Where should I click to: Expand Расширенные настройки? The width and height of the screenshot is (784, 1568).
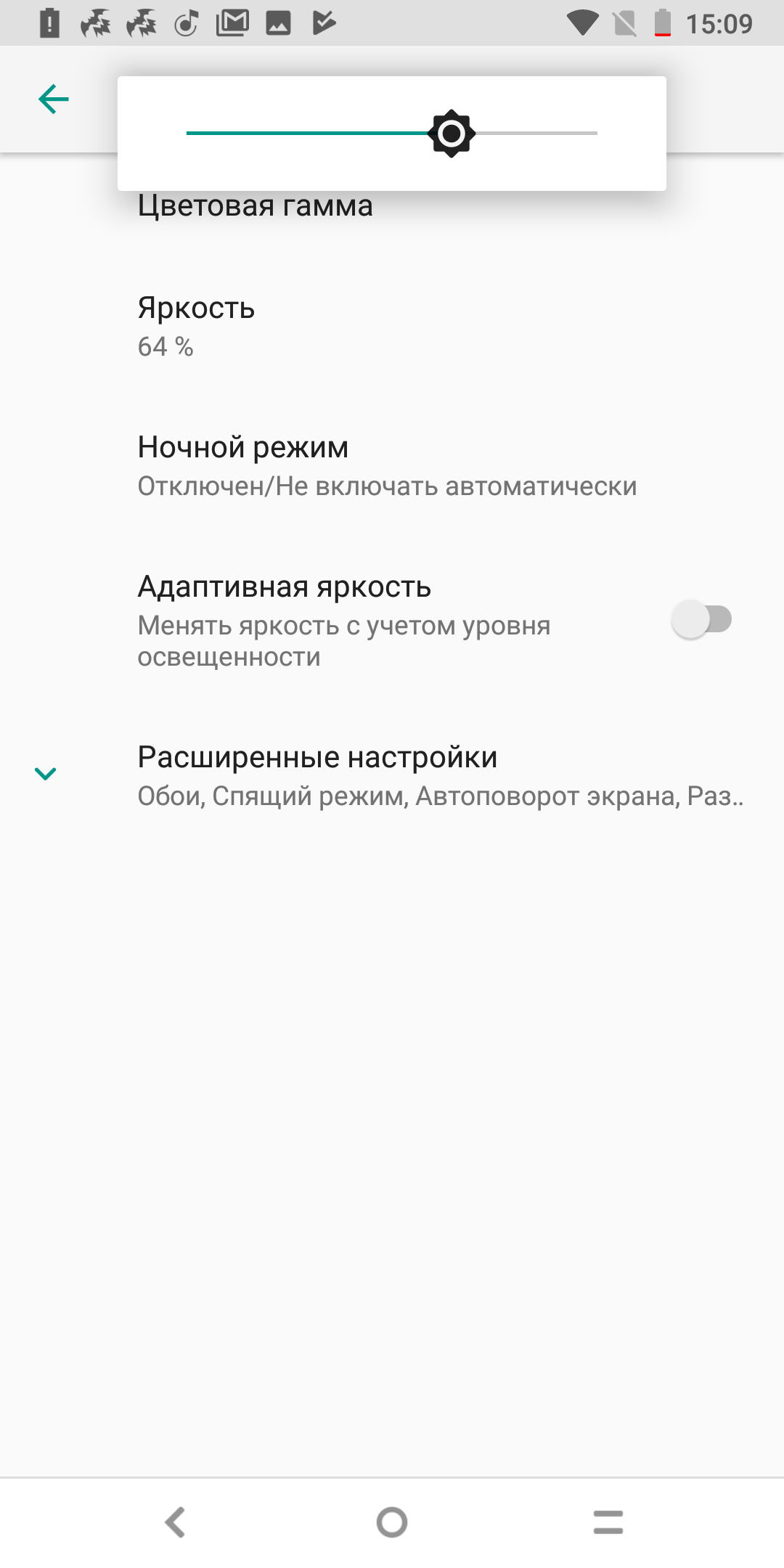[x=392, y=775]
